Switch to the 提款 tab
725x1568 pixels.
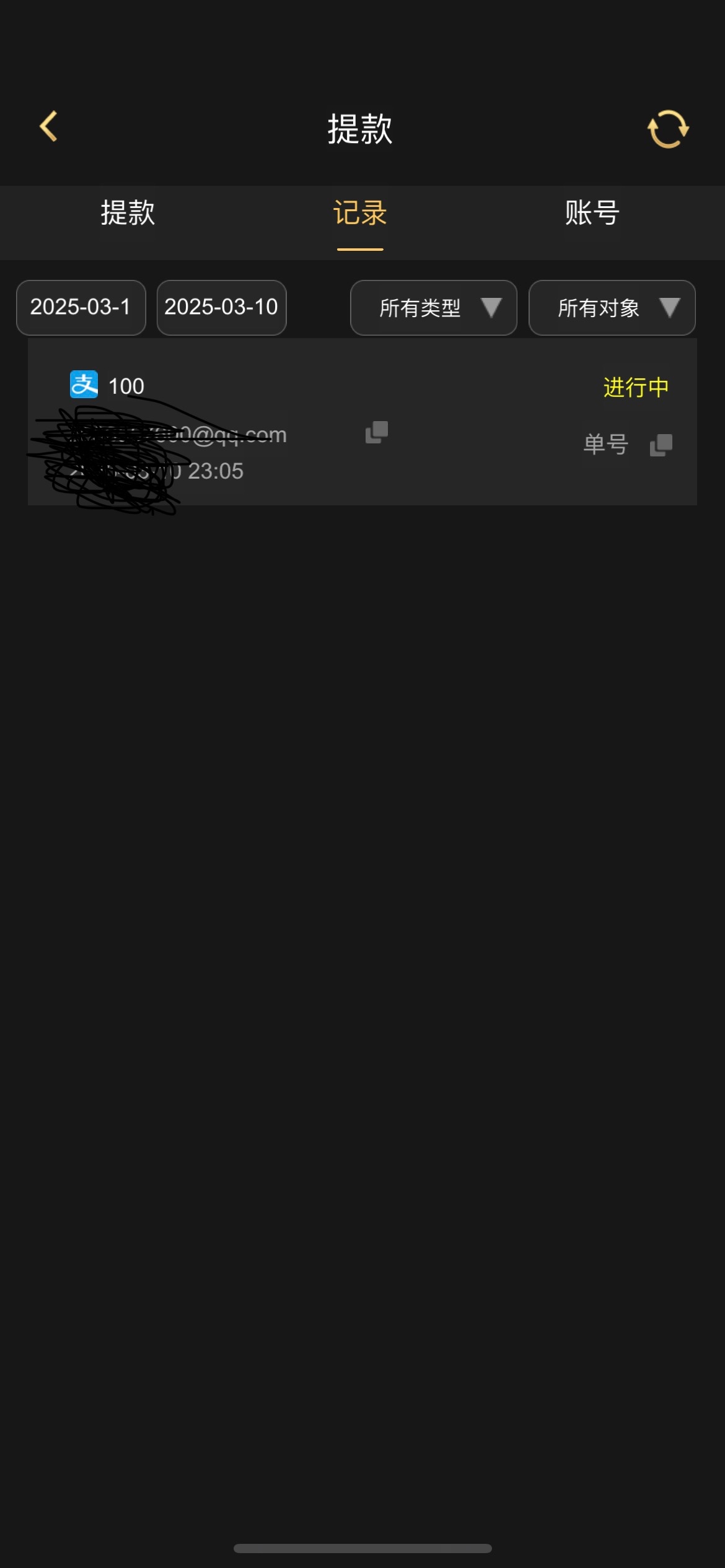click(128, 214)
